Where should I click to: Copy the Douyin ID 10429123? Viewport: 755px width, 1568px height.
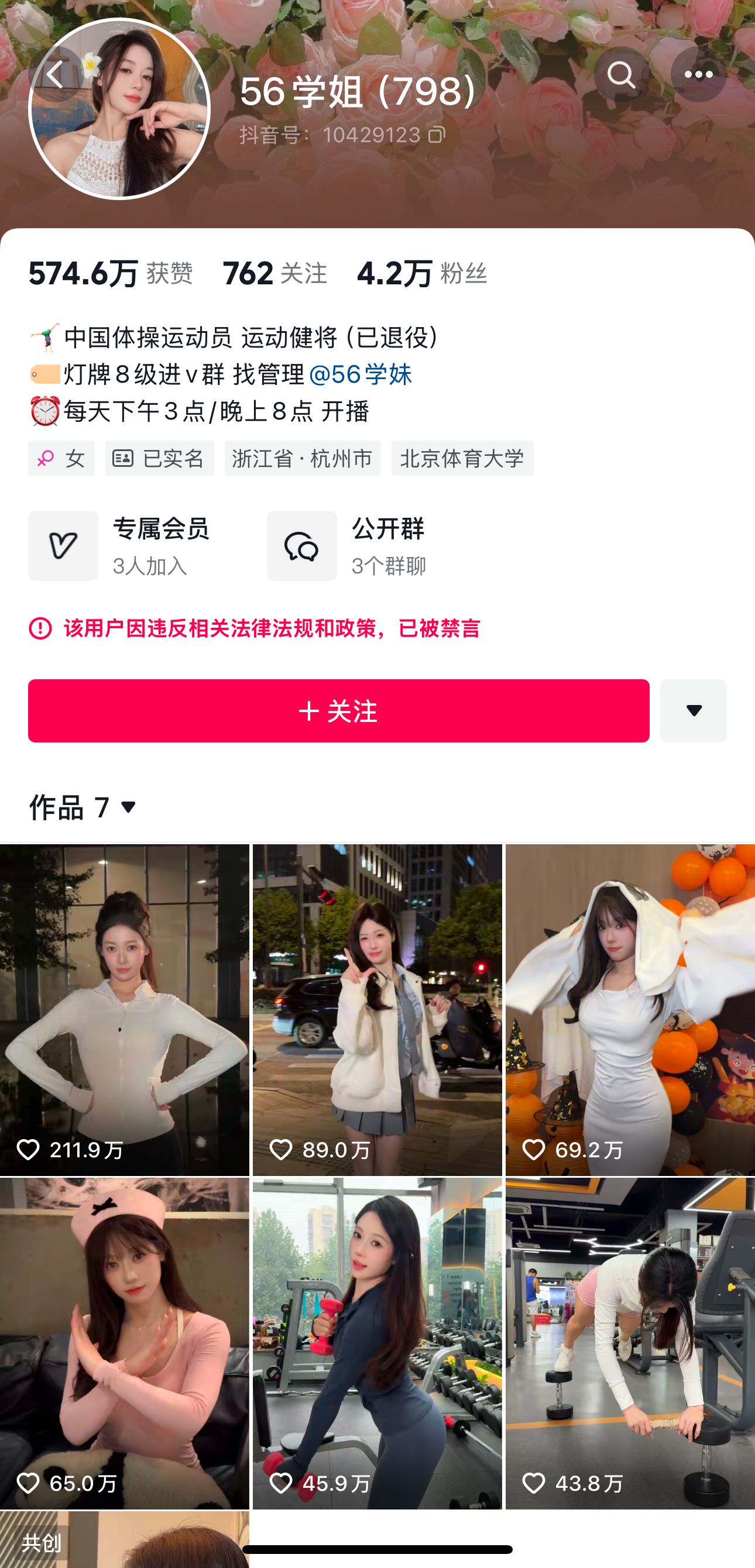pyautogui.click(x=437, y=135)
